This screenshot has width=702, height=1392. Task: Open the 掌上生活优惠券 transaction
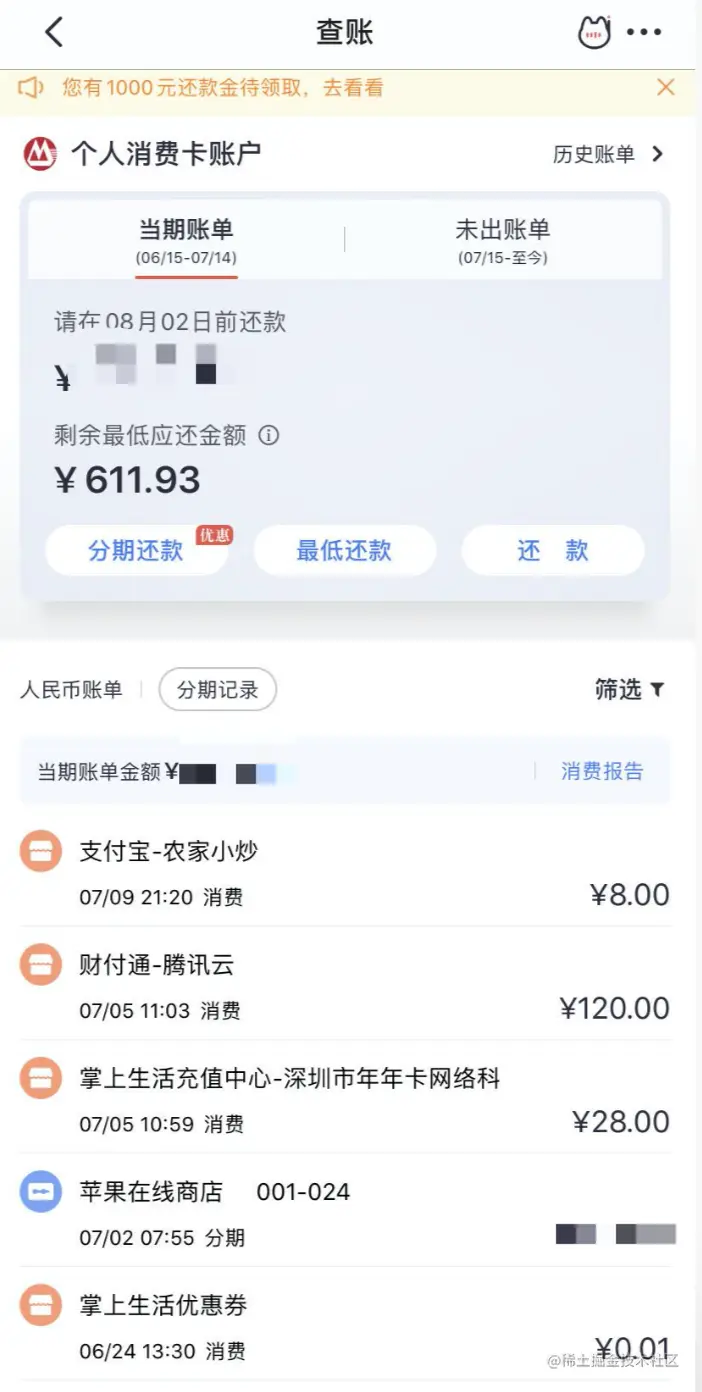(345, 1326)
